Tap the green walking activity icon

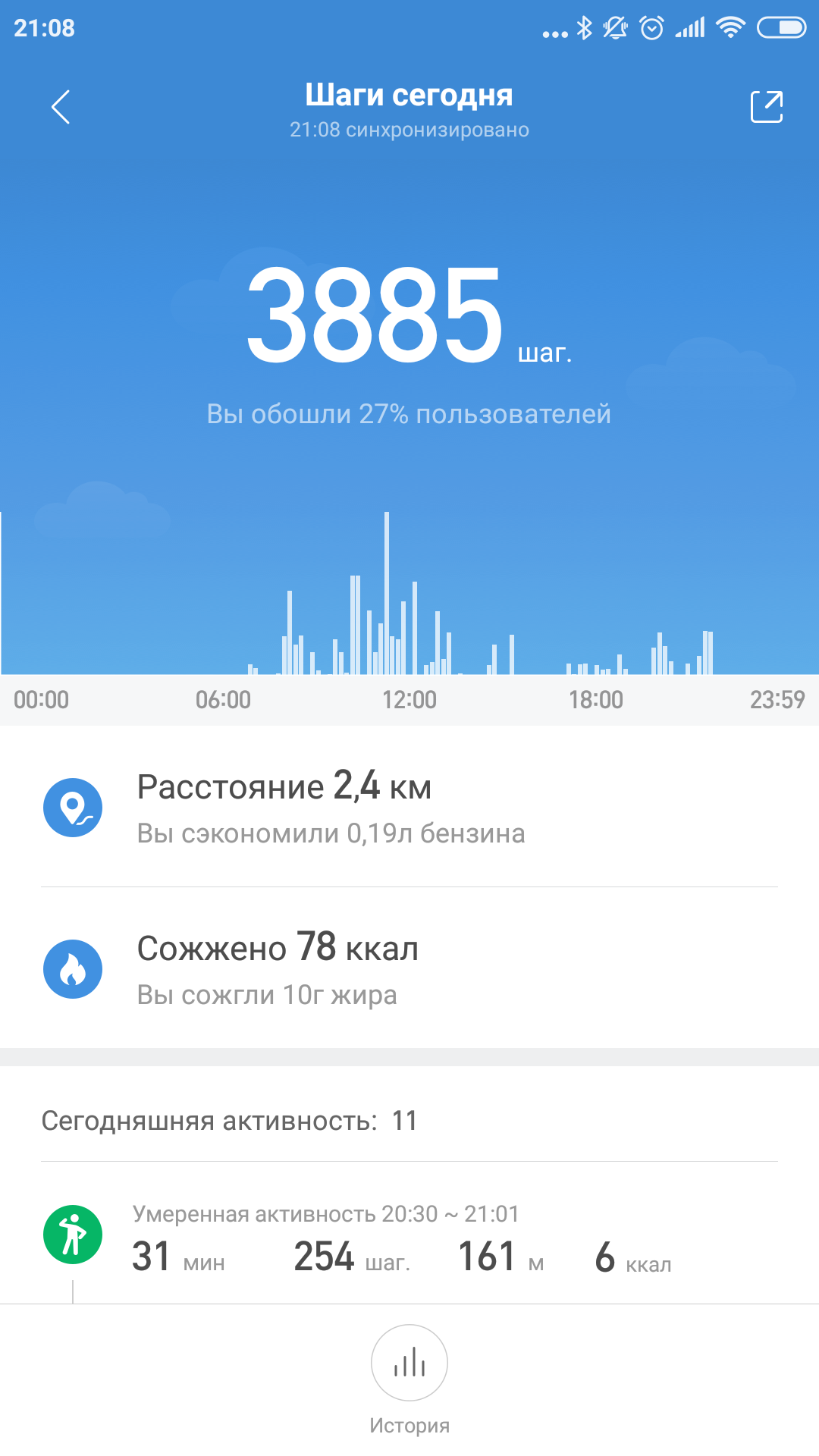click(73, 1234)
